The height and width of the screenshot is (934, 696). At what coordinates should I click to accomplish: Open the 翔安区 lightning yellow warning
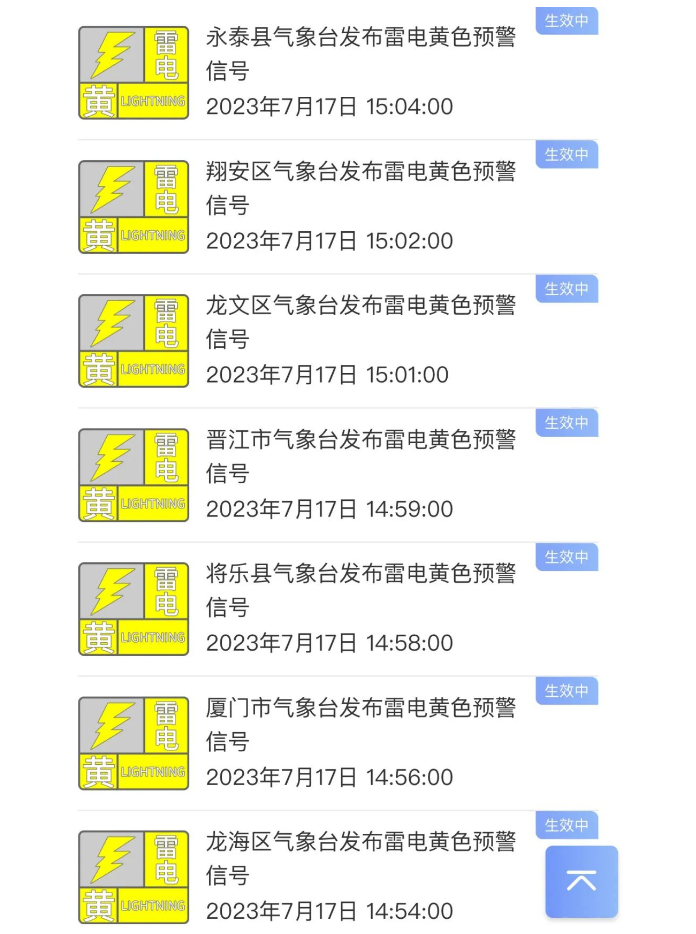(x=360, y=188)
